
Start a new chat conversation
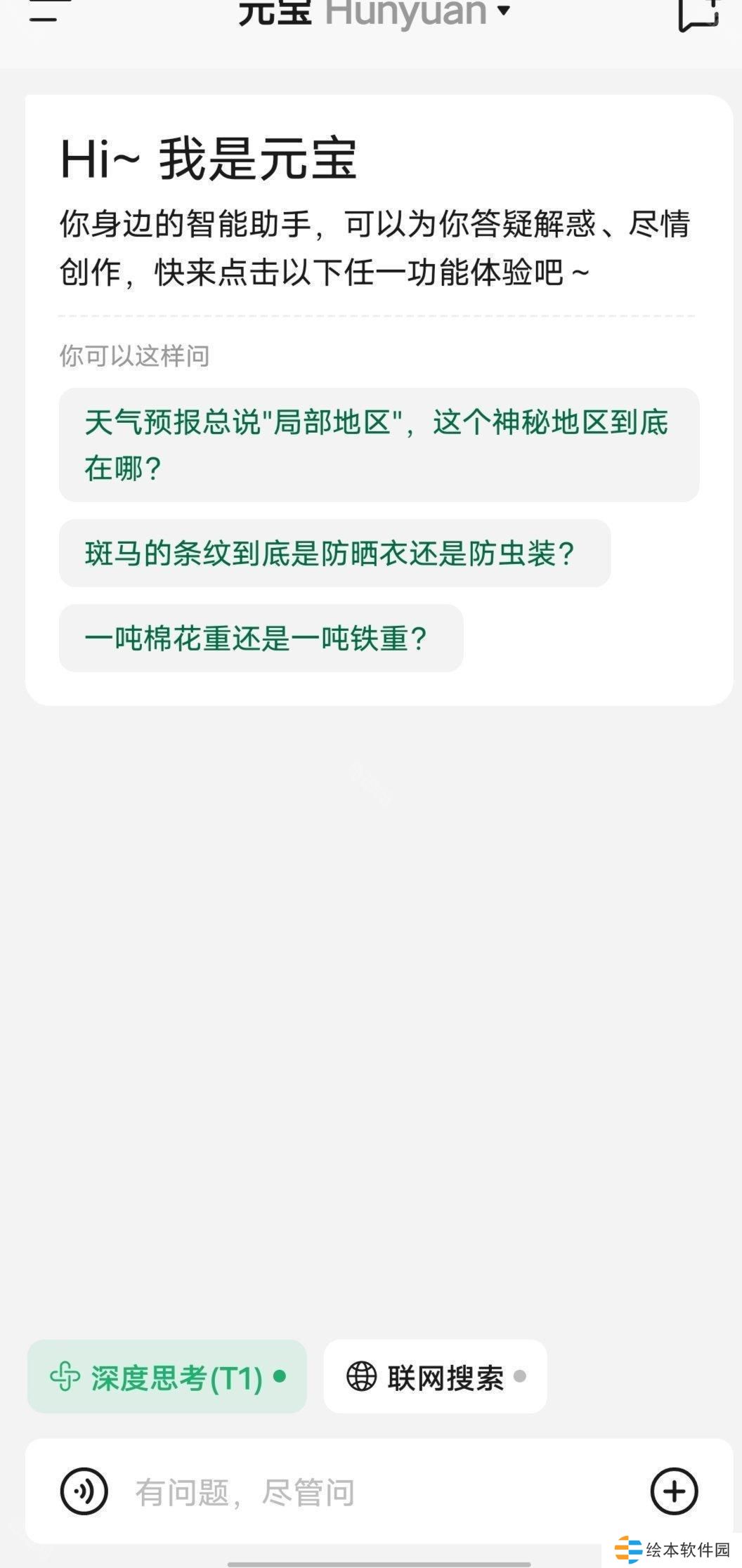pos(698,14)
